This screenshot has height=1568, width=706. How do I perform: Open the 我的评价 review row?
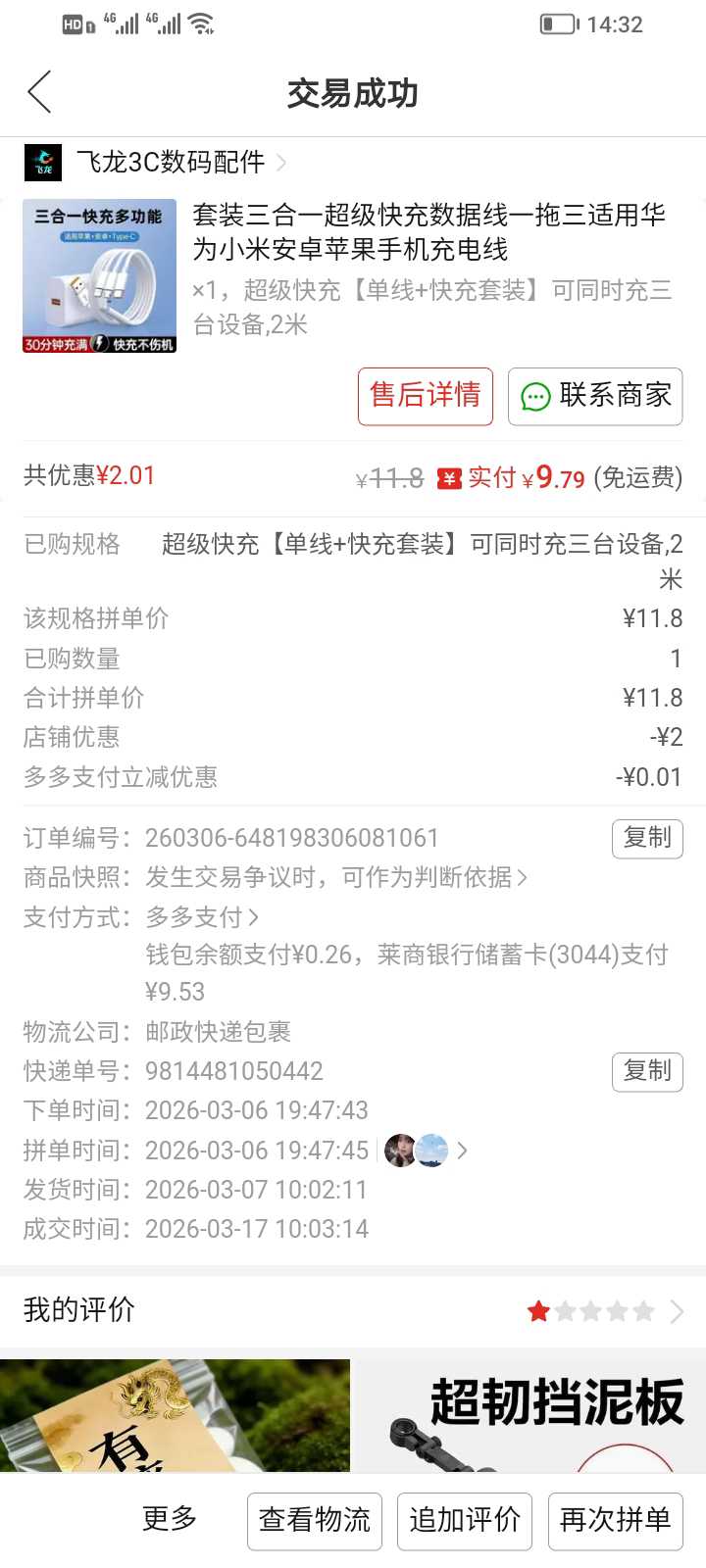tap(353, 1310)
